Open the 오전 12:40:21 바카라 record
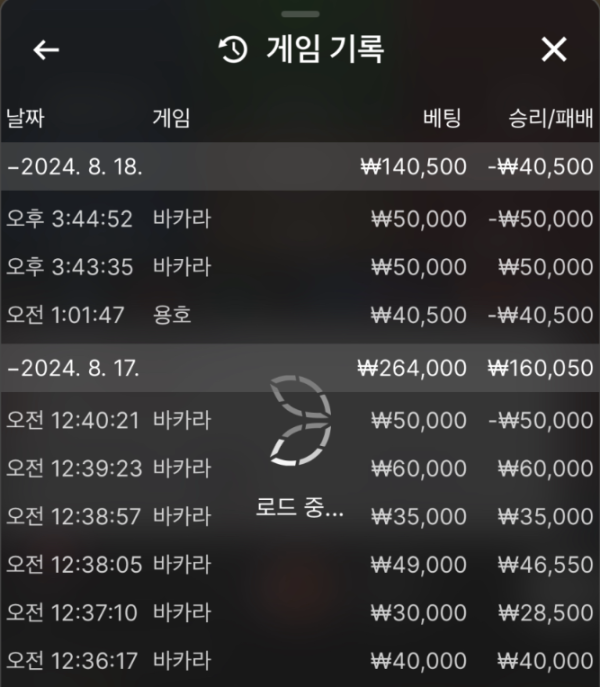 [x=300, y=420]
